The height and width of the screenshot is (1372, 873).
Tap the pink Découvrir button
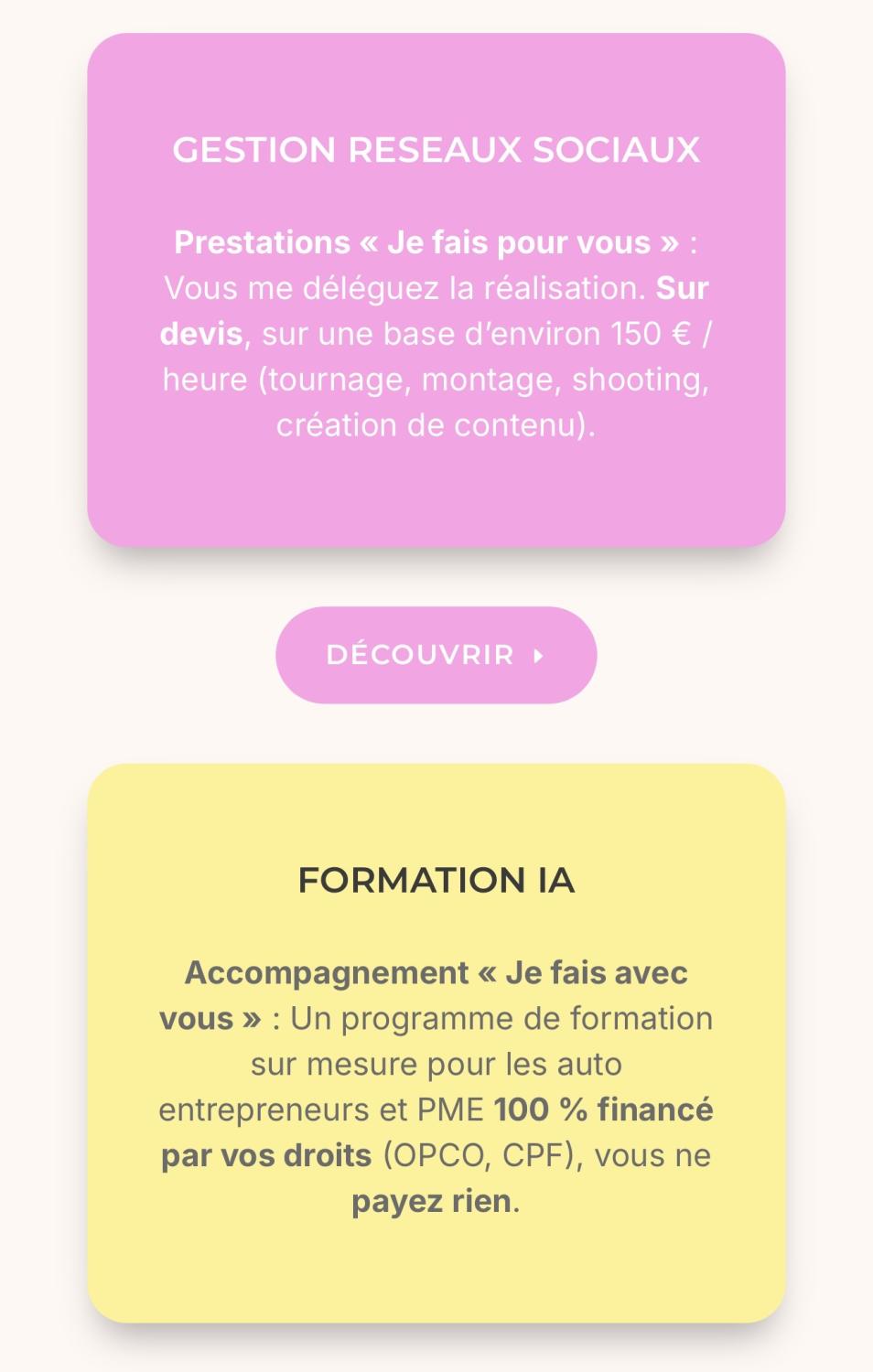[436, 655]
